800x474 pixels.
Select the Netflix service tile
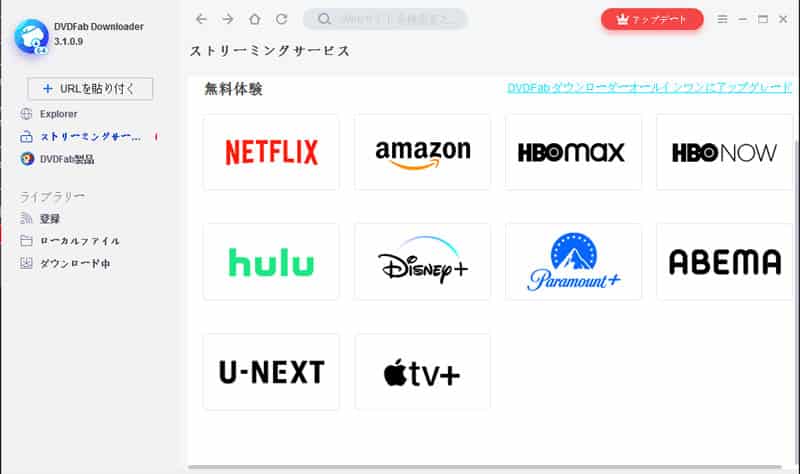[271, 152]
